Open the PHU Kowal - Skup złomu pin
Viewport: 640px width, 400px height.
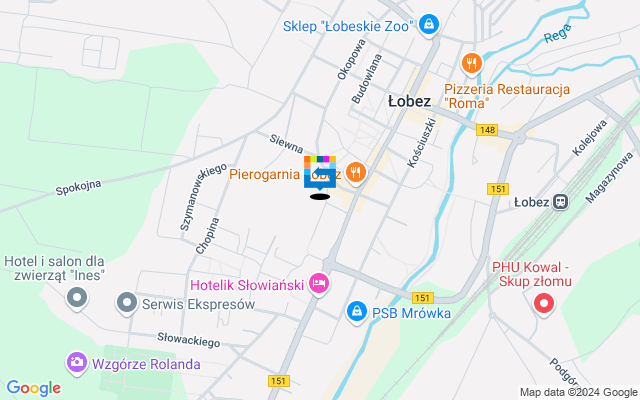[x=544, y=301]
